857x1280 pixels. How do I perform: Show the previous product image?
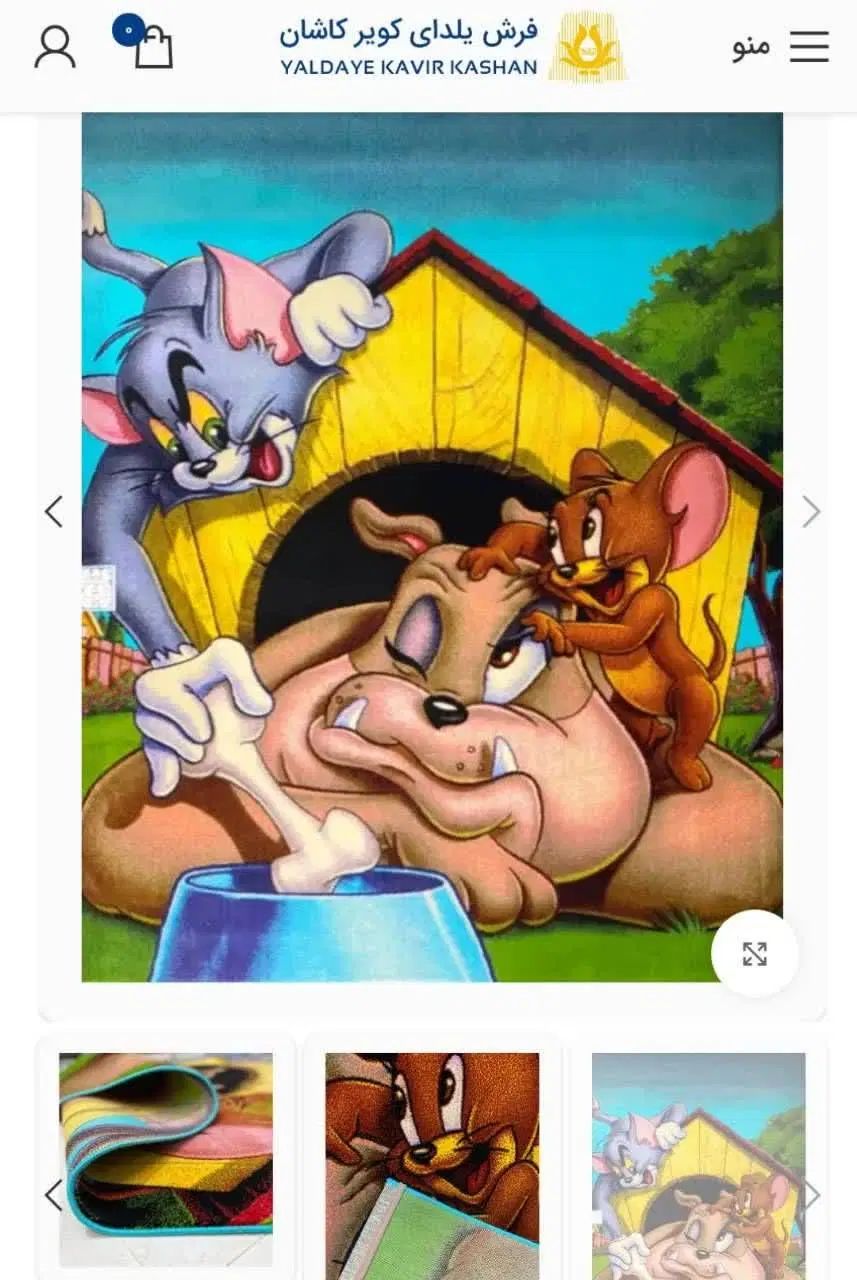(x=53, y=512)
